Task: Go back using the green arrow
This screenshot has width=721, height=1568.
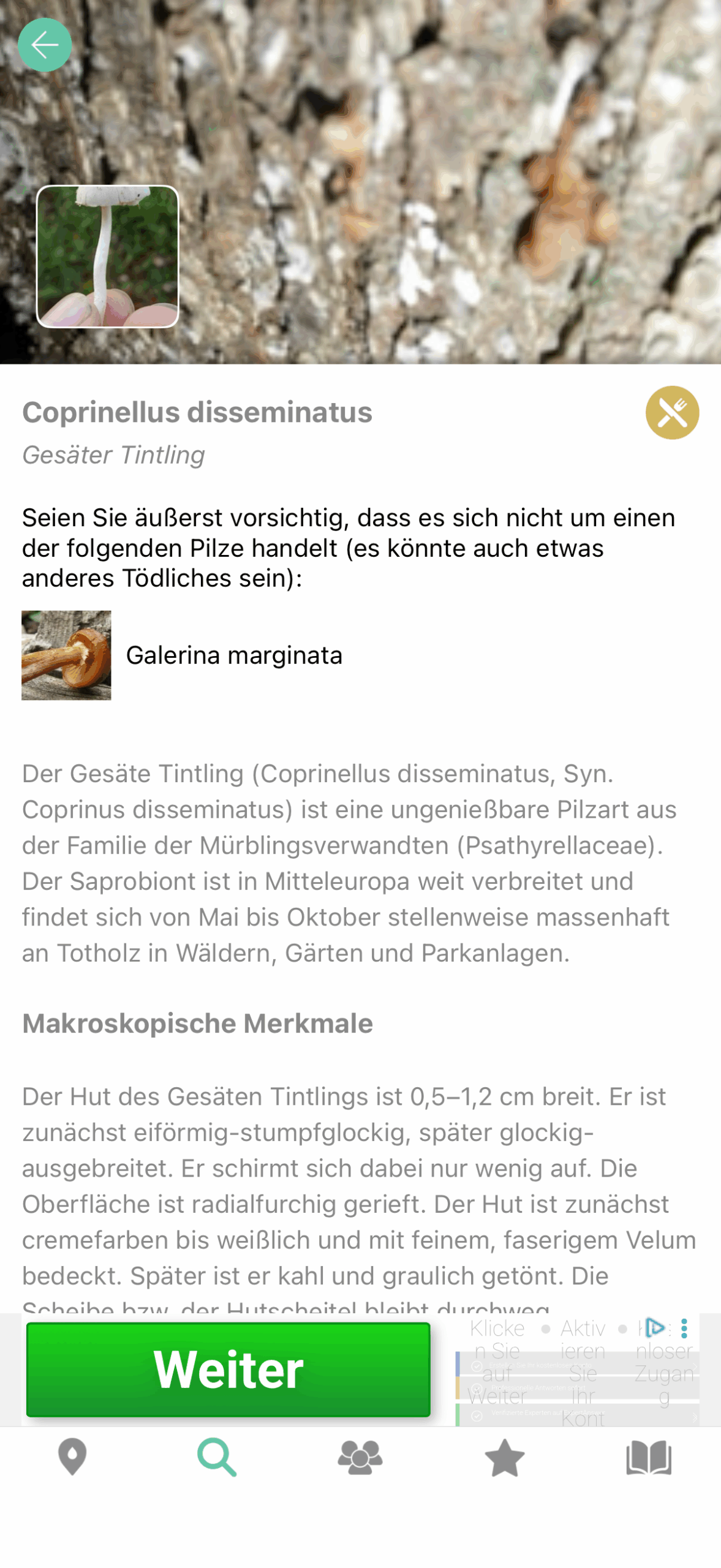Action: point(45,45)
